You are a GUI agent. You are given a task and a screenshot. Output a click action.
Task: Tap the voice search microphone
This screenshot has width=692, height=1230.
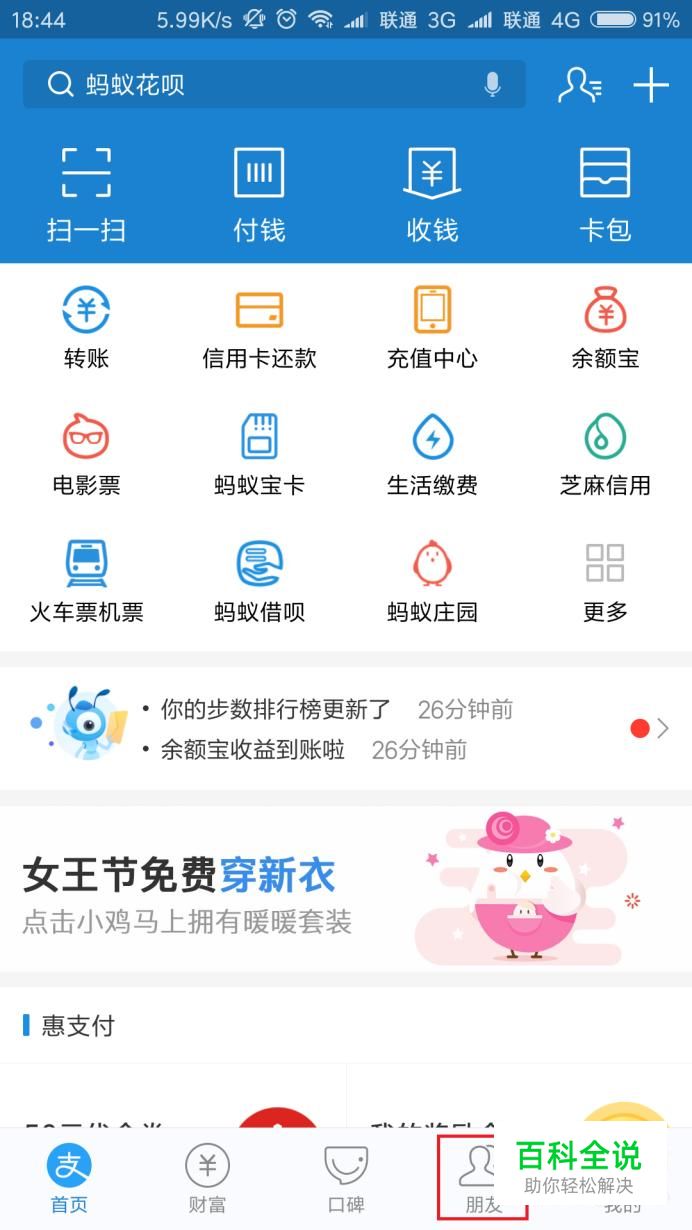(492, 85)
